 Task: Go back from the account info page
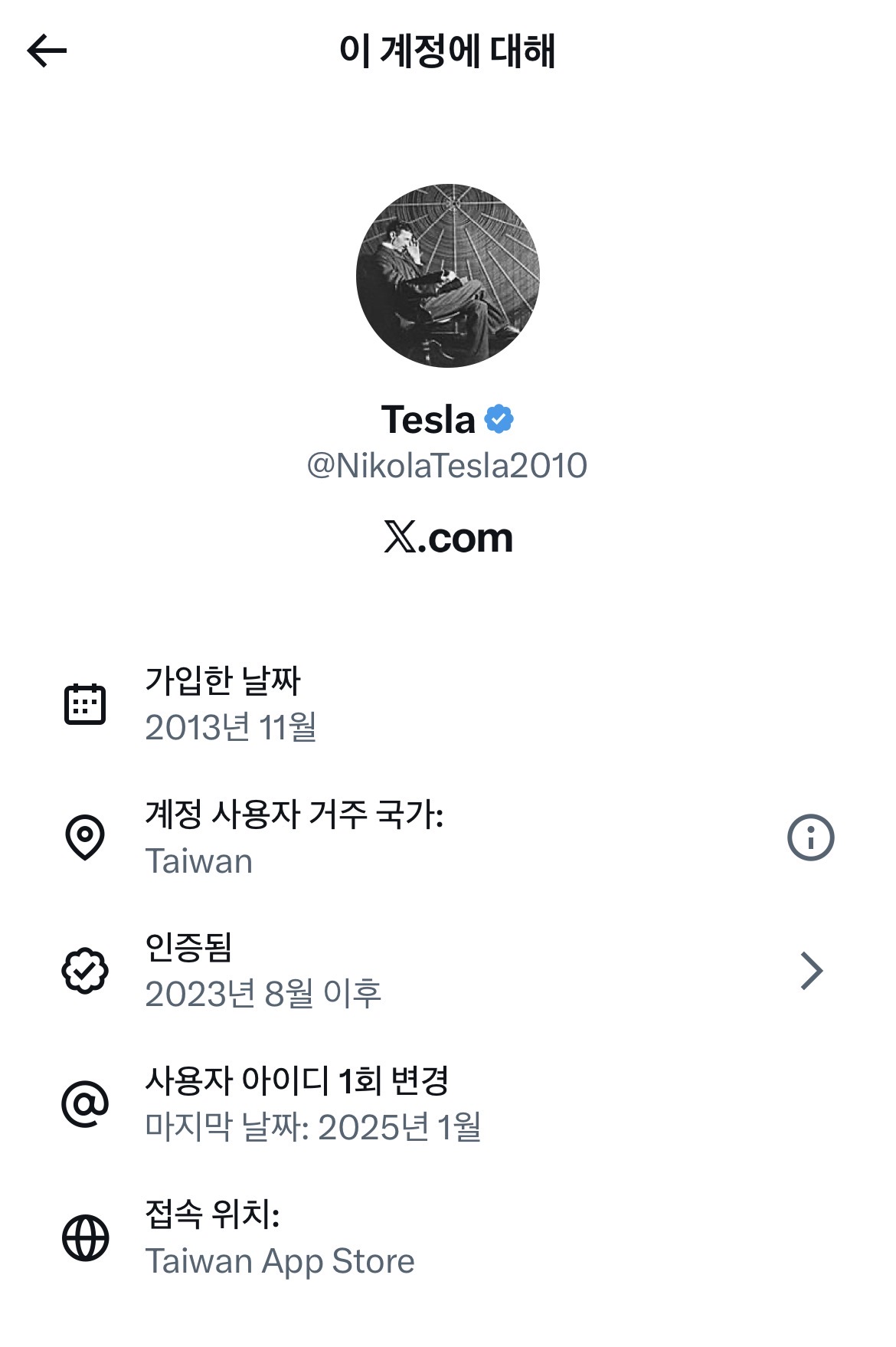pyautogui.click(x=47, y=51)
